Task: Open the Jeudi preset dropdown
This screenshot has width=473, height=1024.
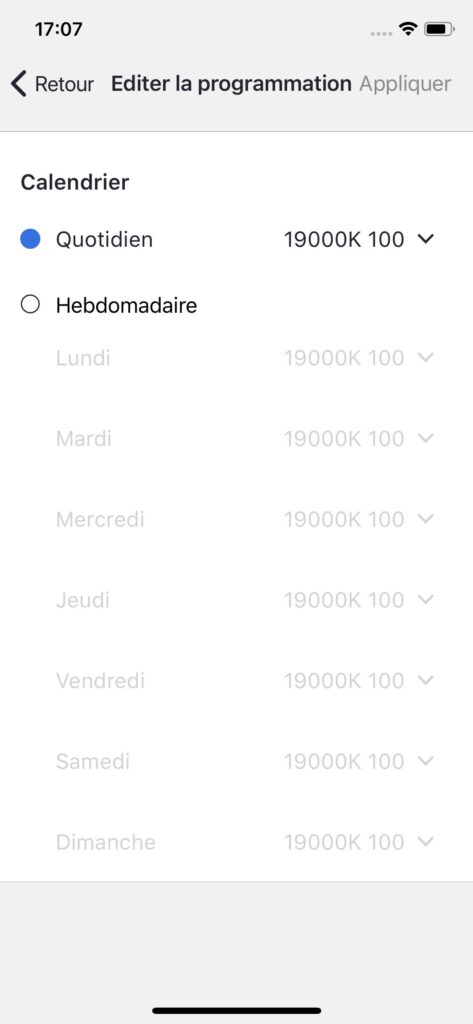Action: click(359, 600)
